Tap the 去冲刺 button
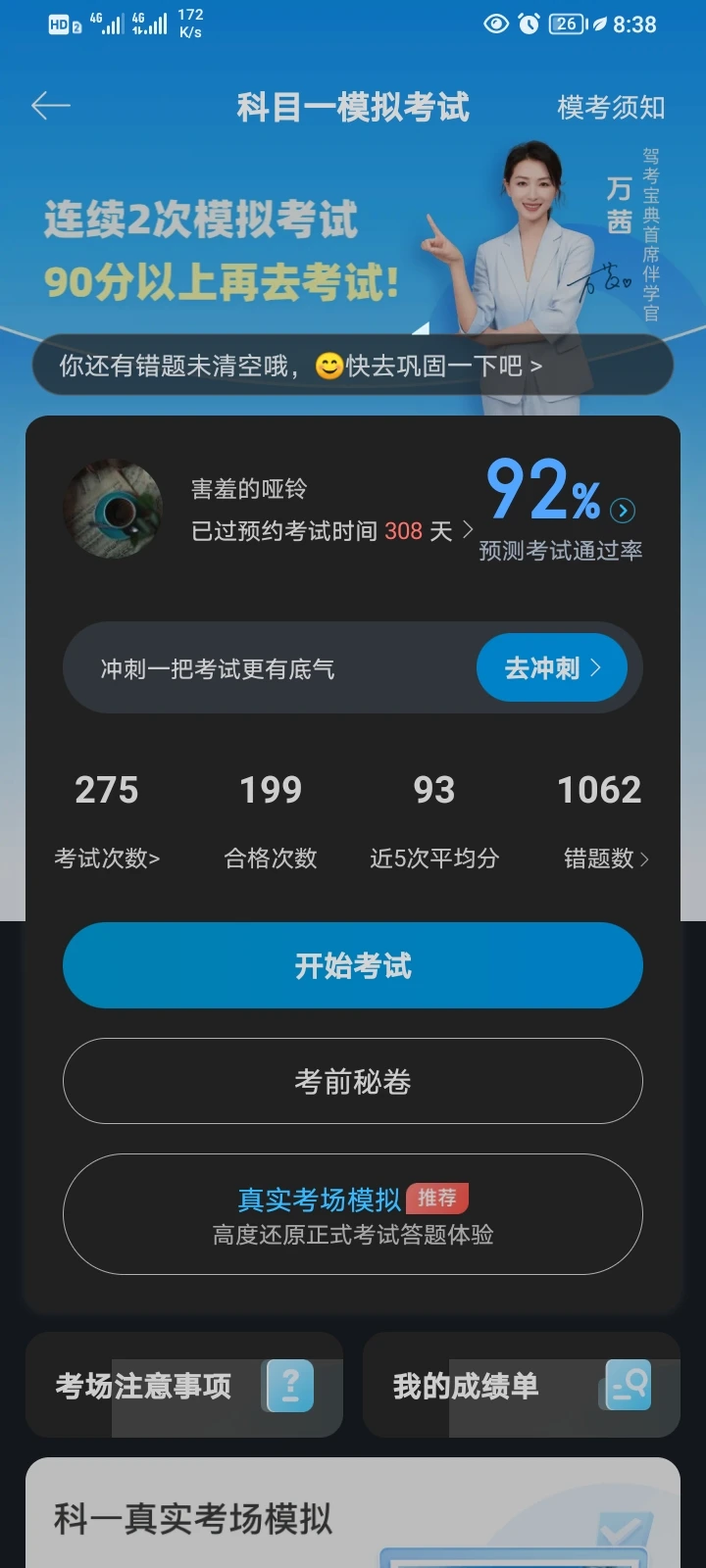 551,668
